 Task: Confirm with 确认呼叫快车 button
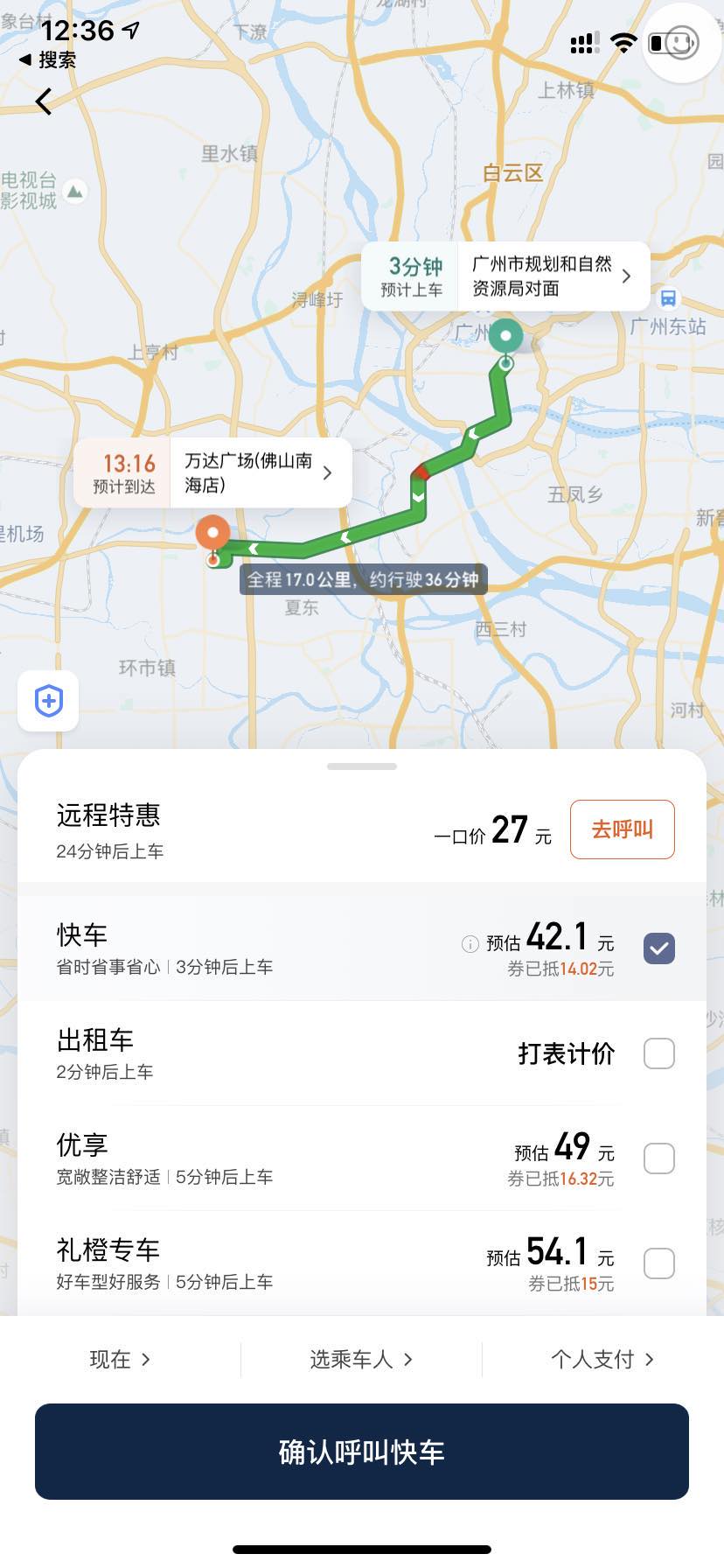[x=362, y=1452]
